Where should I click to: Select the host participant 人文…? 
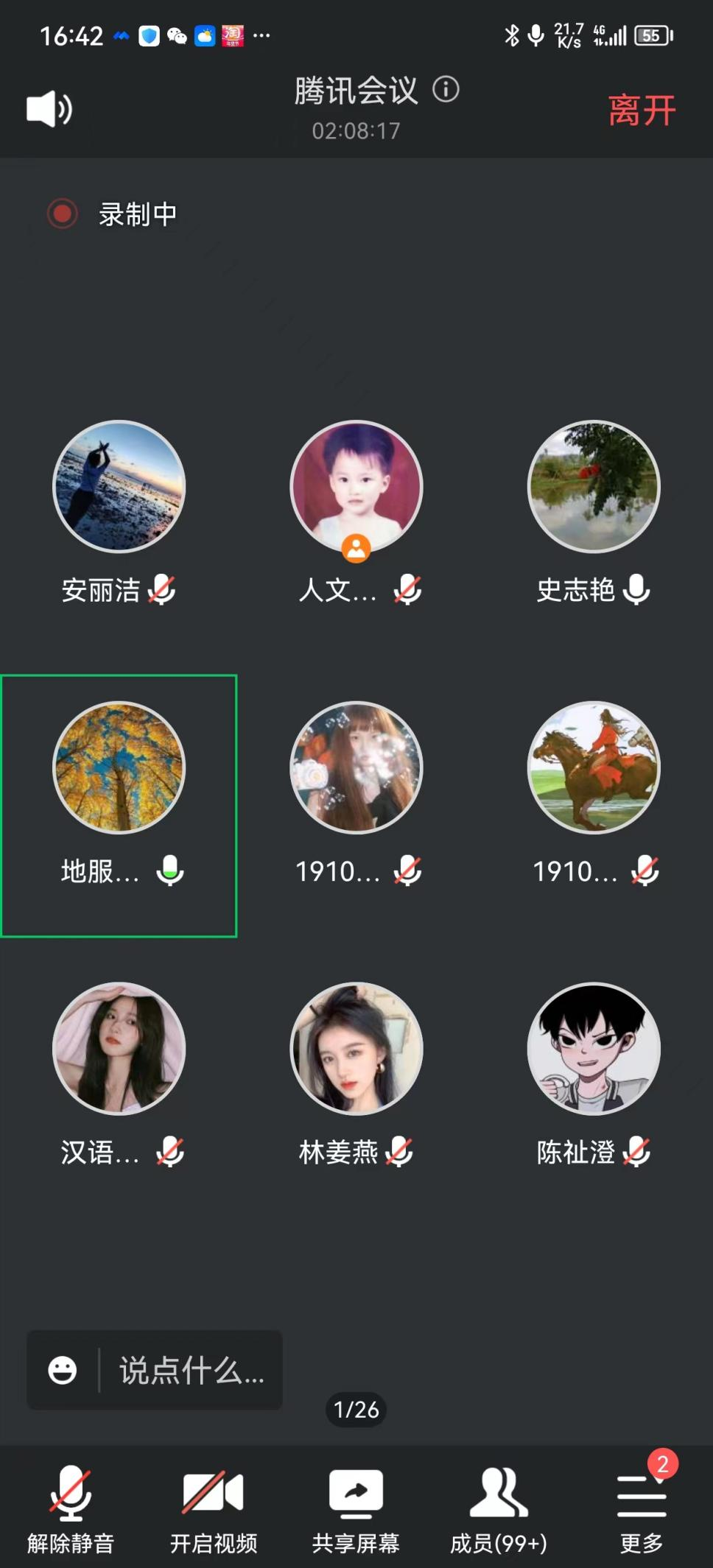(x=356, y=487)
